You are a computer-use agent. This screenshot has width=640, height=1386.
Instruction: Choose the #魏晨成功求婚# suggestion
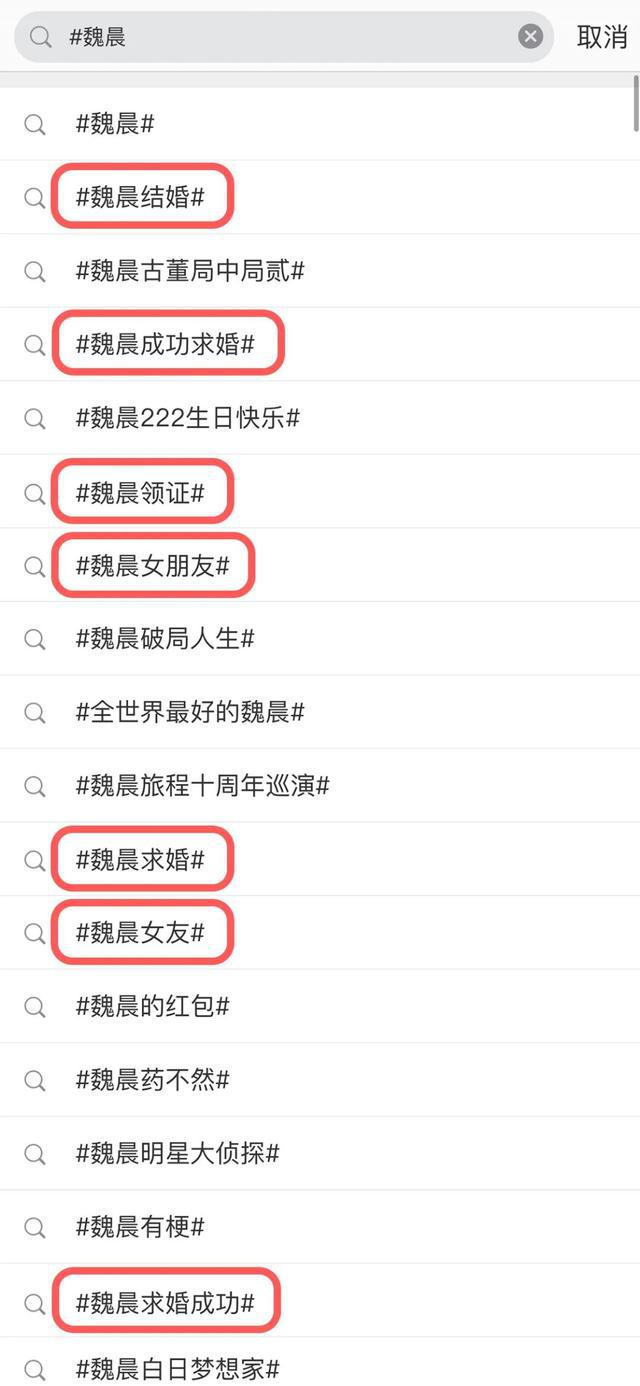point(320,344)
